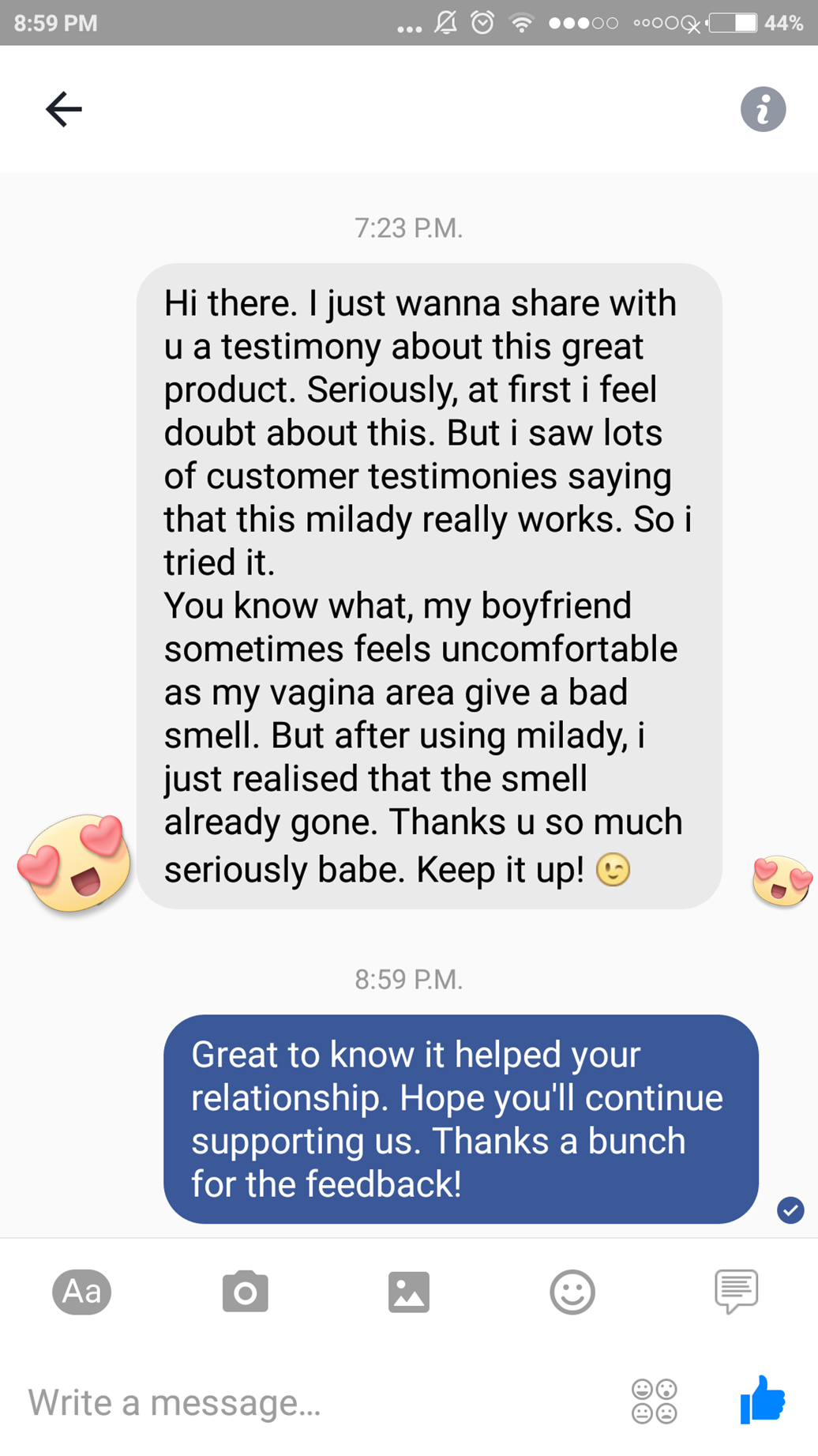Open the camera to take photo

246,1292
